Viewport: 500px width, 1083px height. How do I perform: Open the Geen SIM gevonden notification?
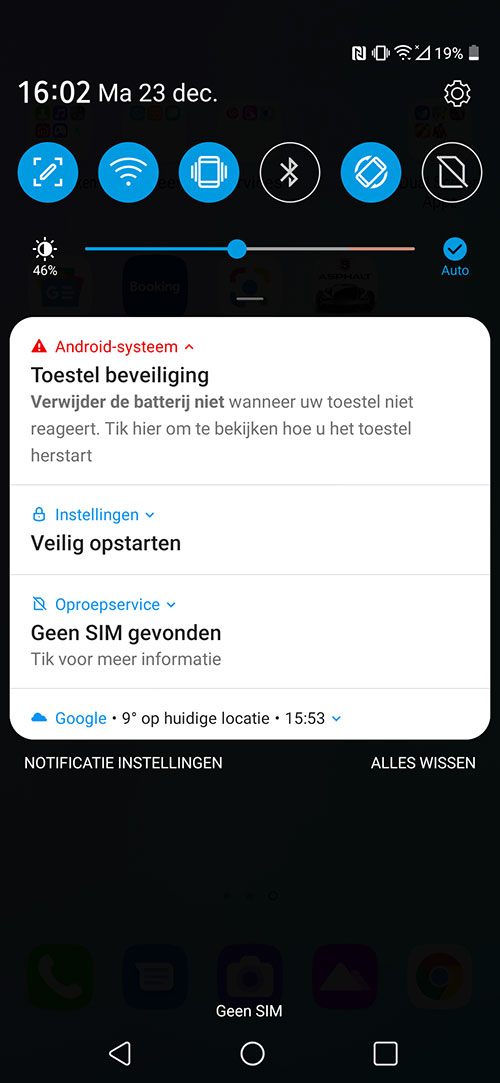tap(250, 632)
